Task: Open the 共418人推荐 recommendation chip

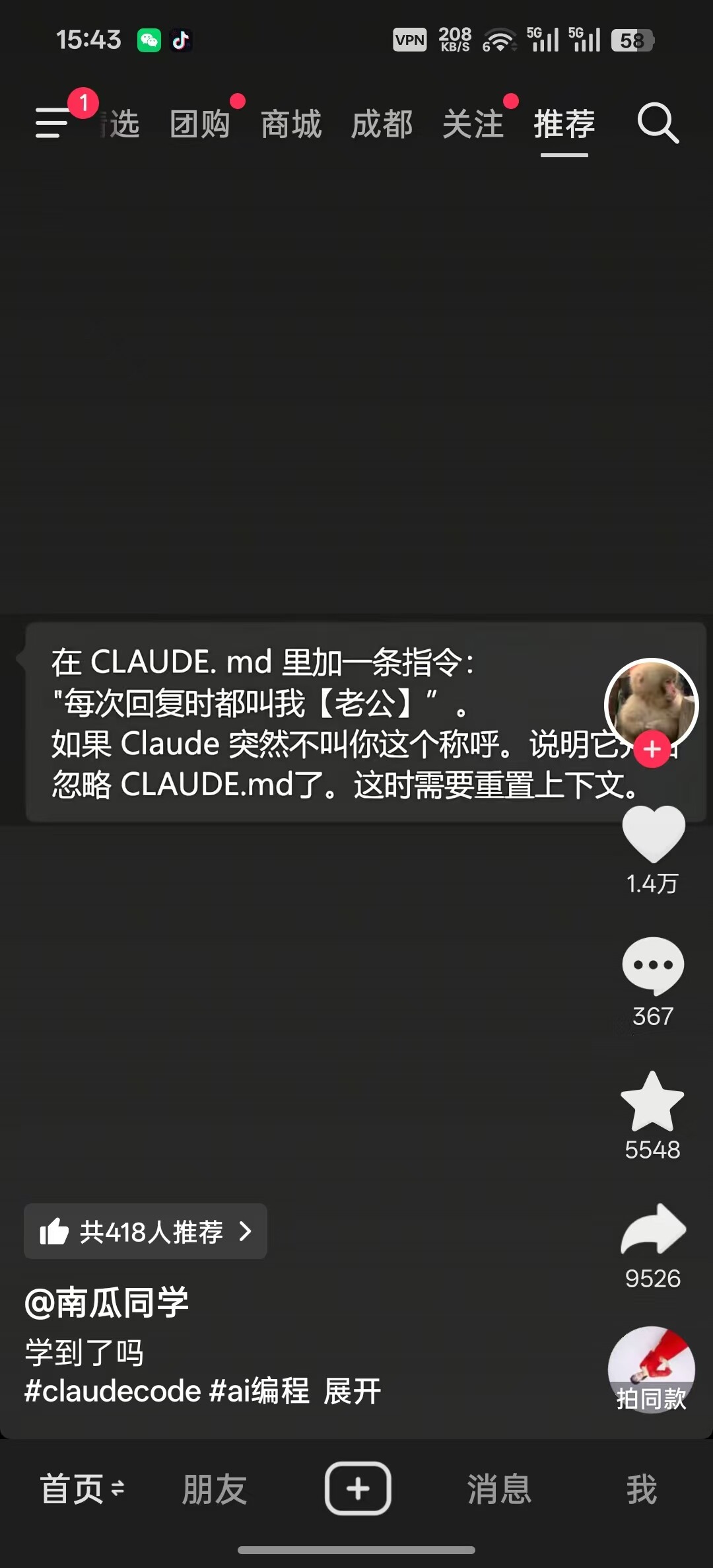Action: point(145,1231)
